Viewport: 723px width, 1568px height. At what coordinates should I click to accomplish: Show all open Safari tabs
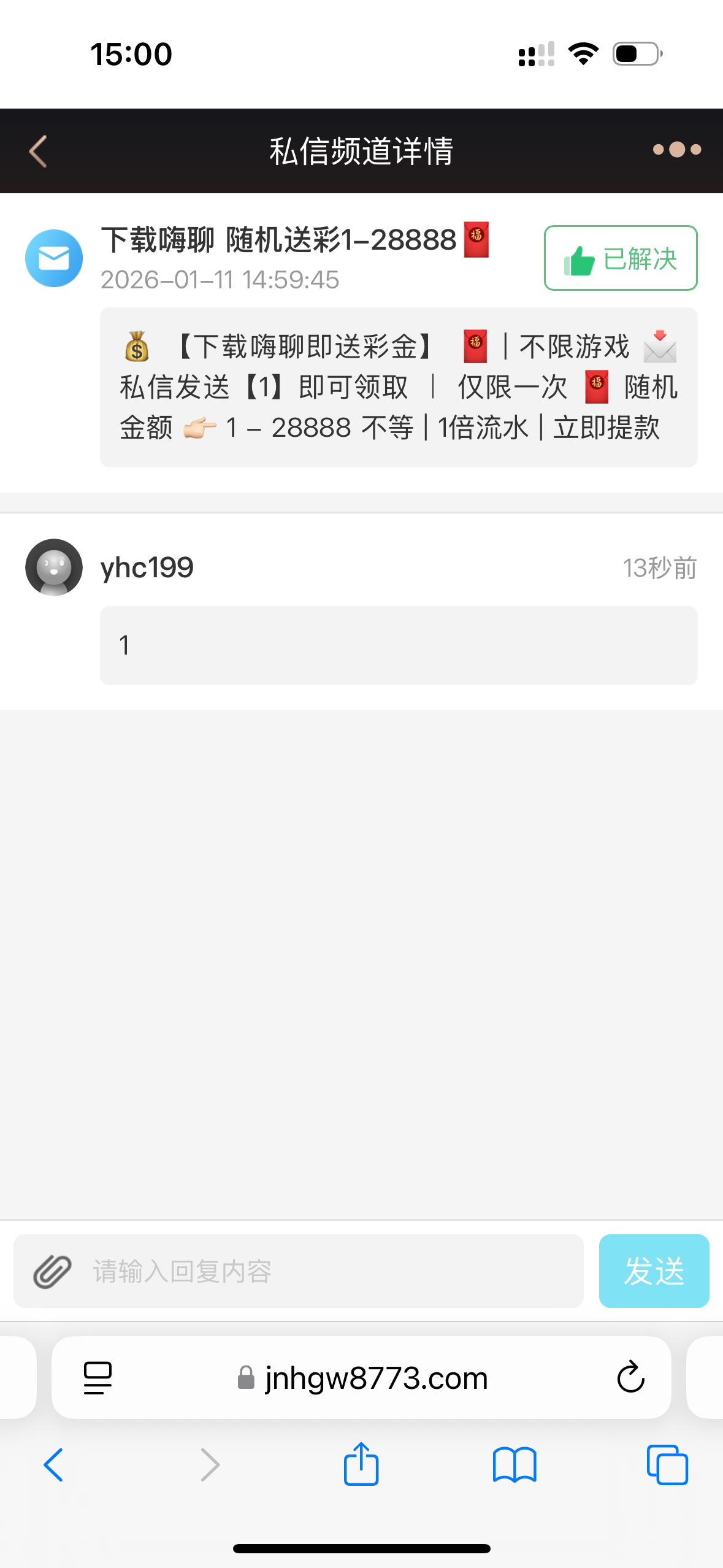(x=667, y=1465)
